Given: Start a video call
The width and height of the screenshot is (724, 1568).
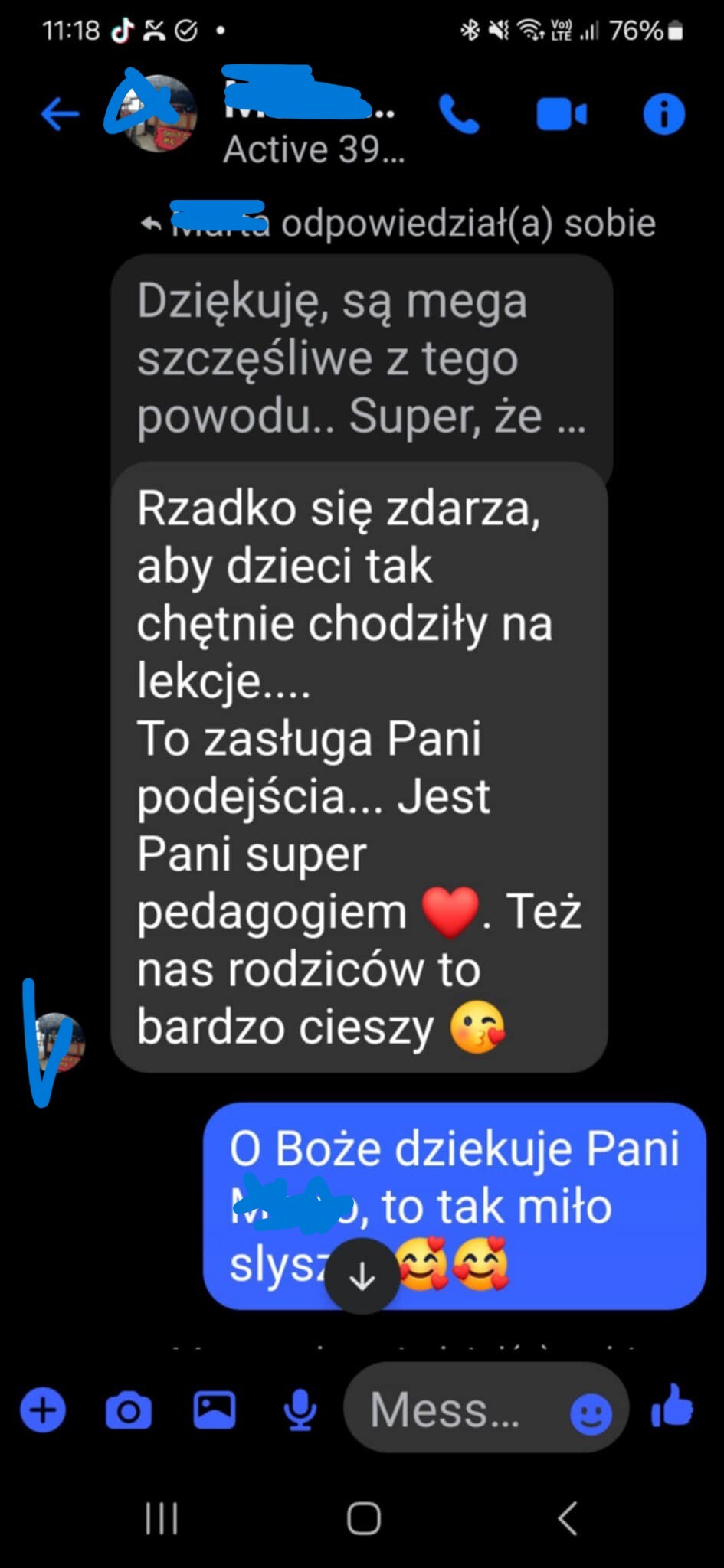Looking at the screenshot, I should [562, 115].
